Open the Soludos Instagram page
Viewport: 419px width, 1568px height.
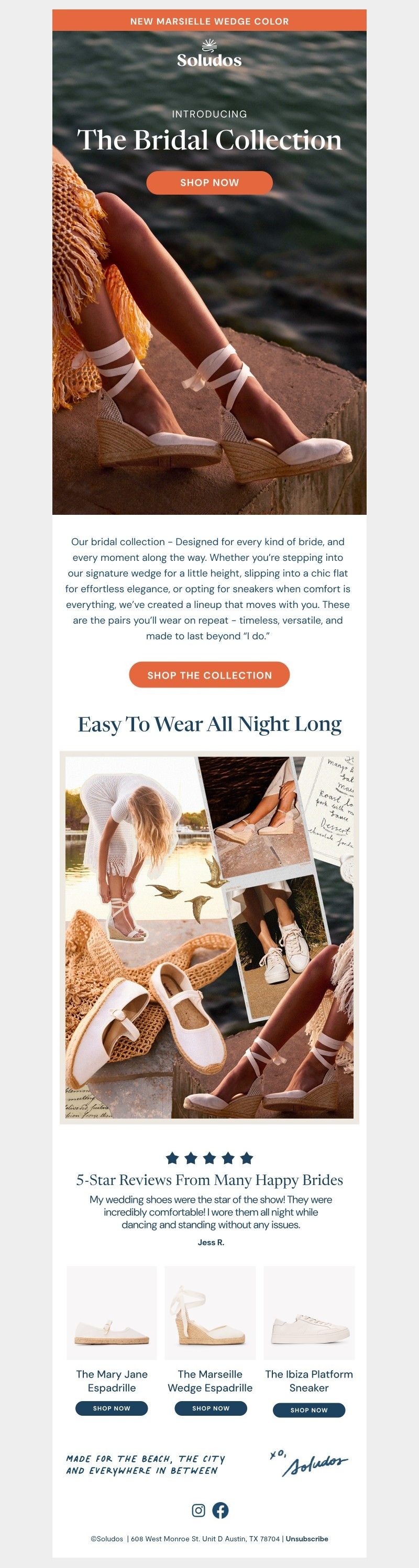pos(199,1509)
